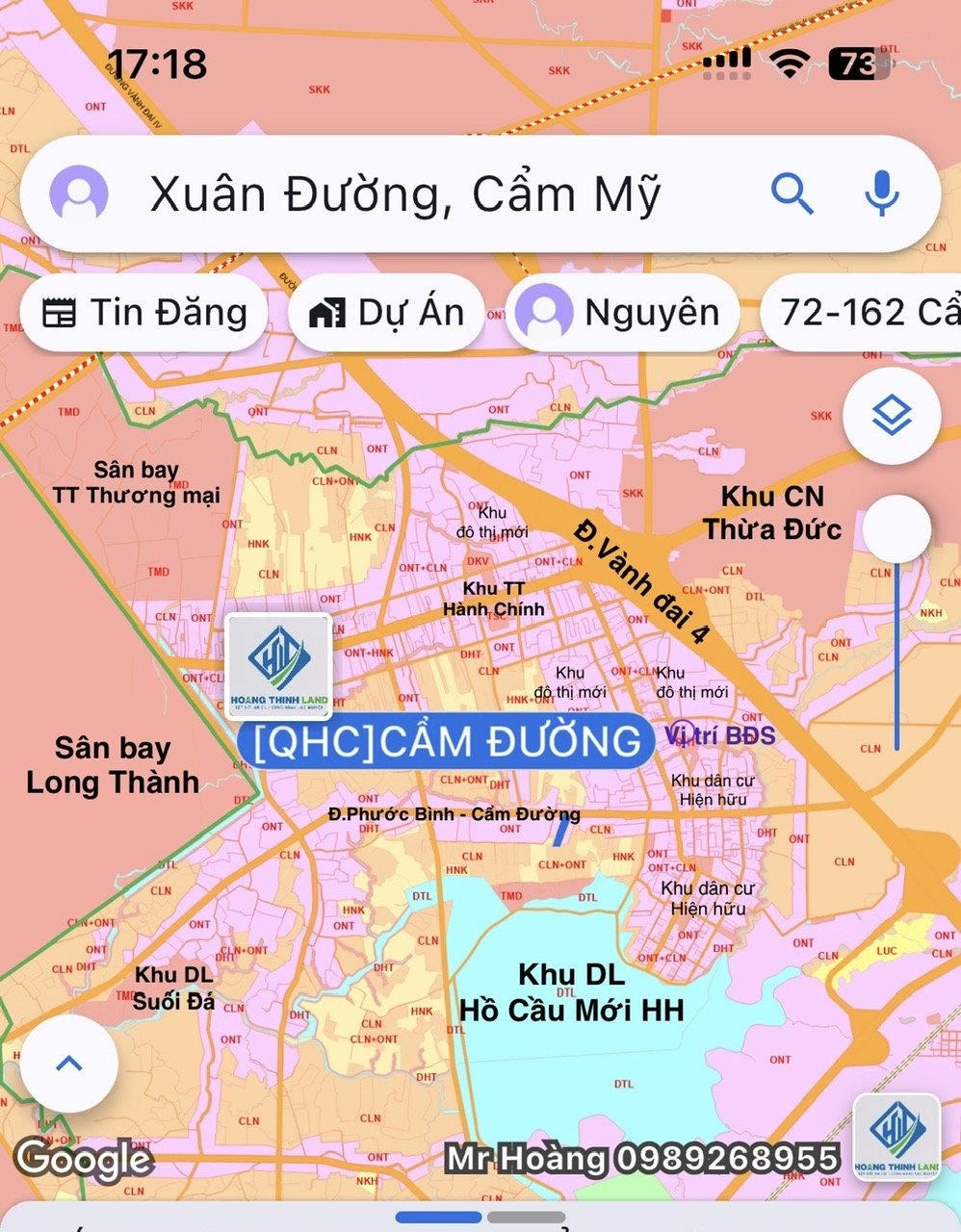961x1232 pixels.
Task: Open the map layers button
Action: (892, 416)
